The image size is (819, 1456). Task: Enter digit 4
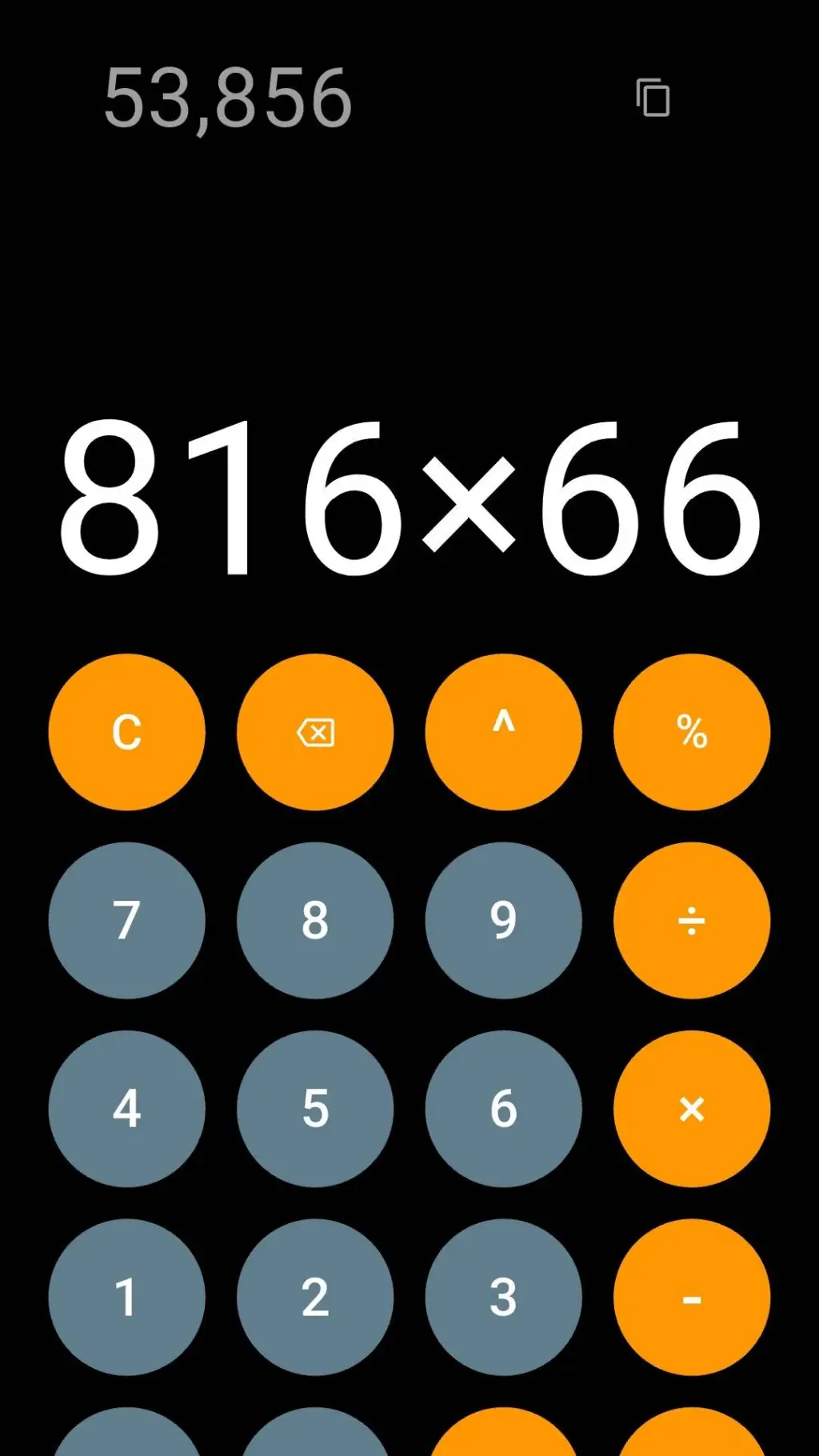click(x=126, y=1109)
